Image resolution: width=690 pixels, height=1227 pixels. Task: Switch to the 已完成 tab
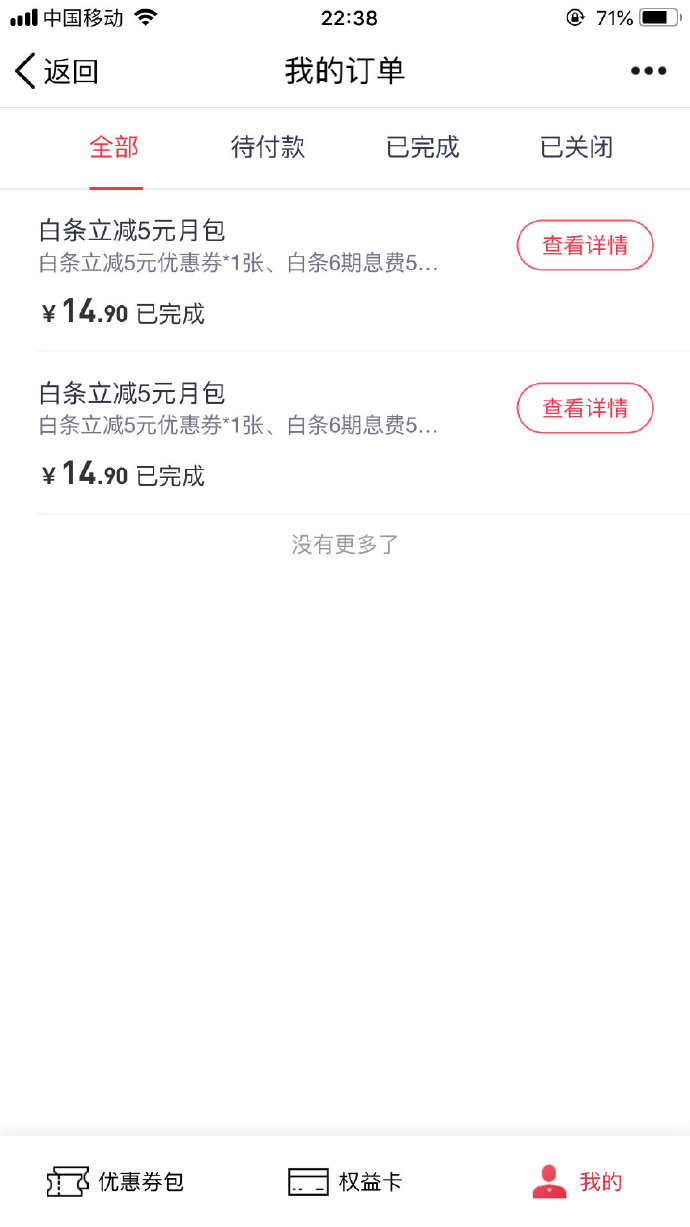422,148
